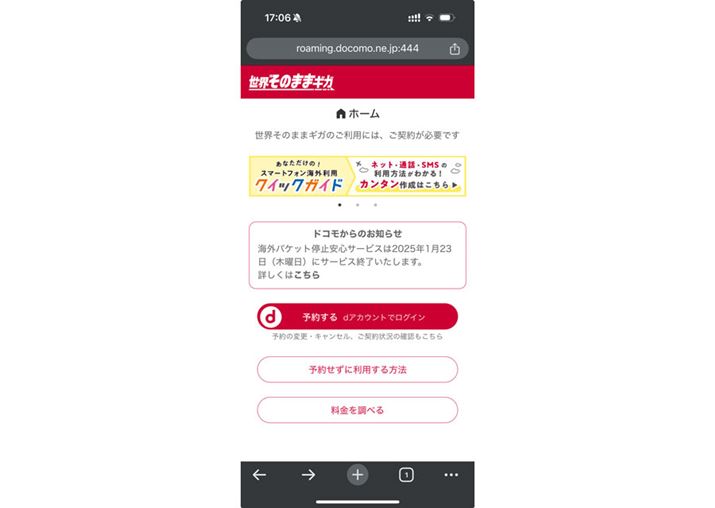Select 料金を調べる button
715x508 pixels.
tap(357, 410)
